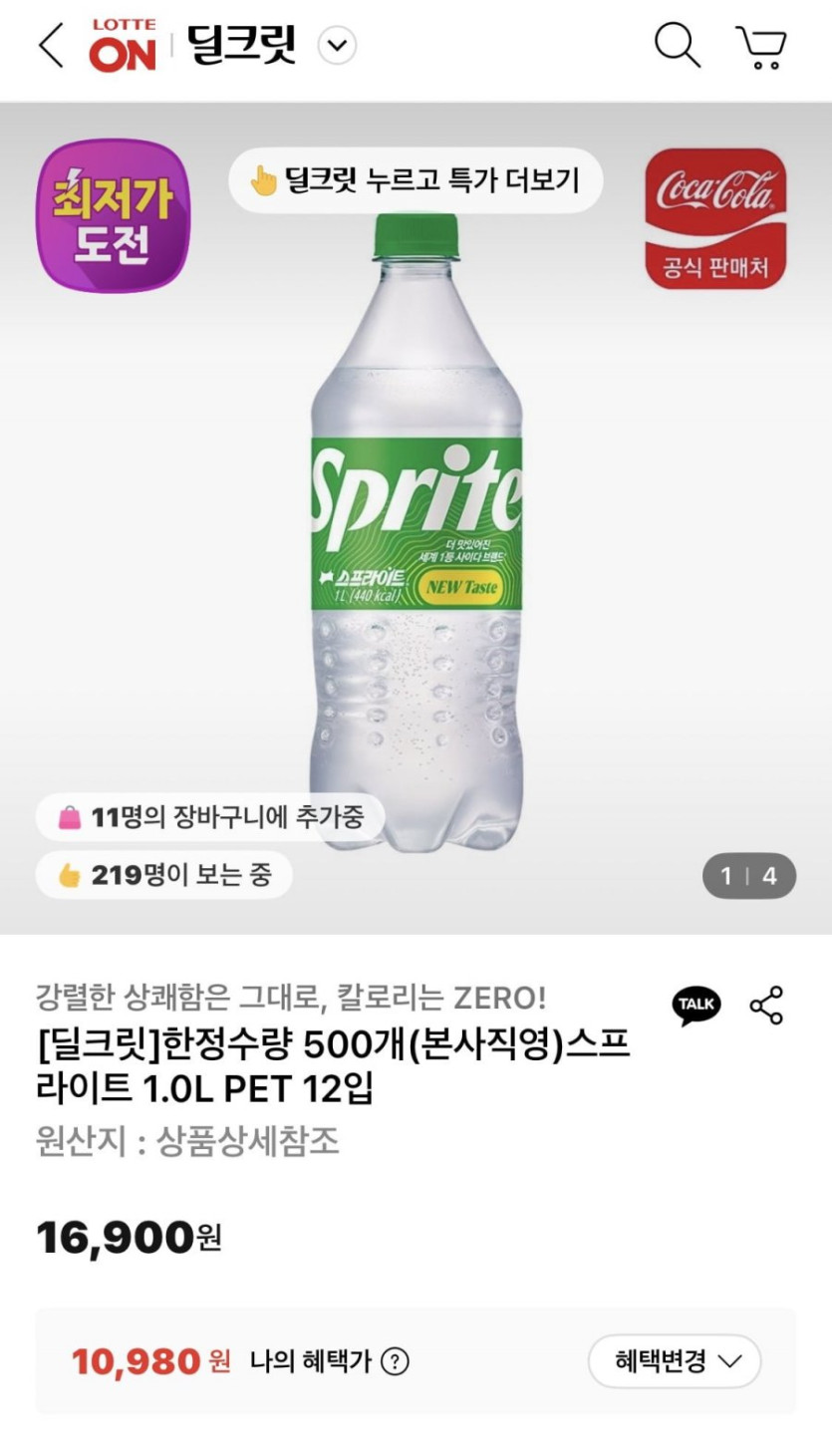
Task: Open search with the magnifier icon
Action: tap(677, 46)
